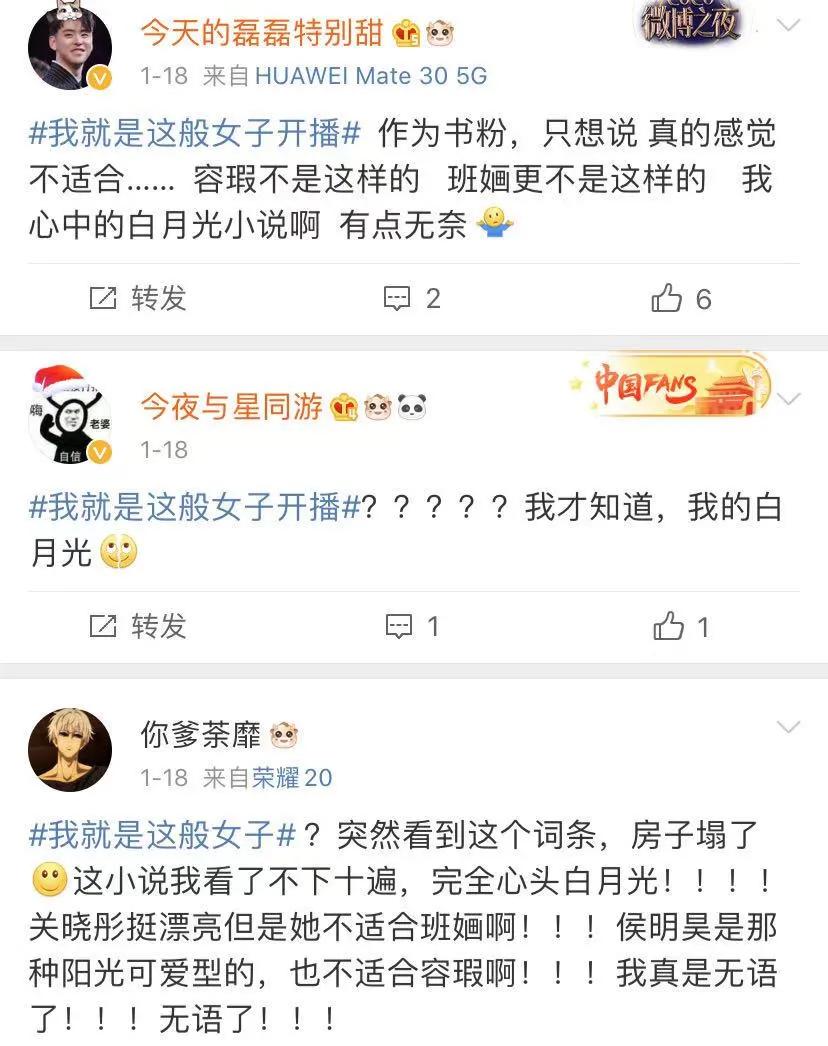Toggle the like on the first post
Screen dimensions: 828x1046
point(669,298)
